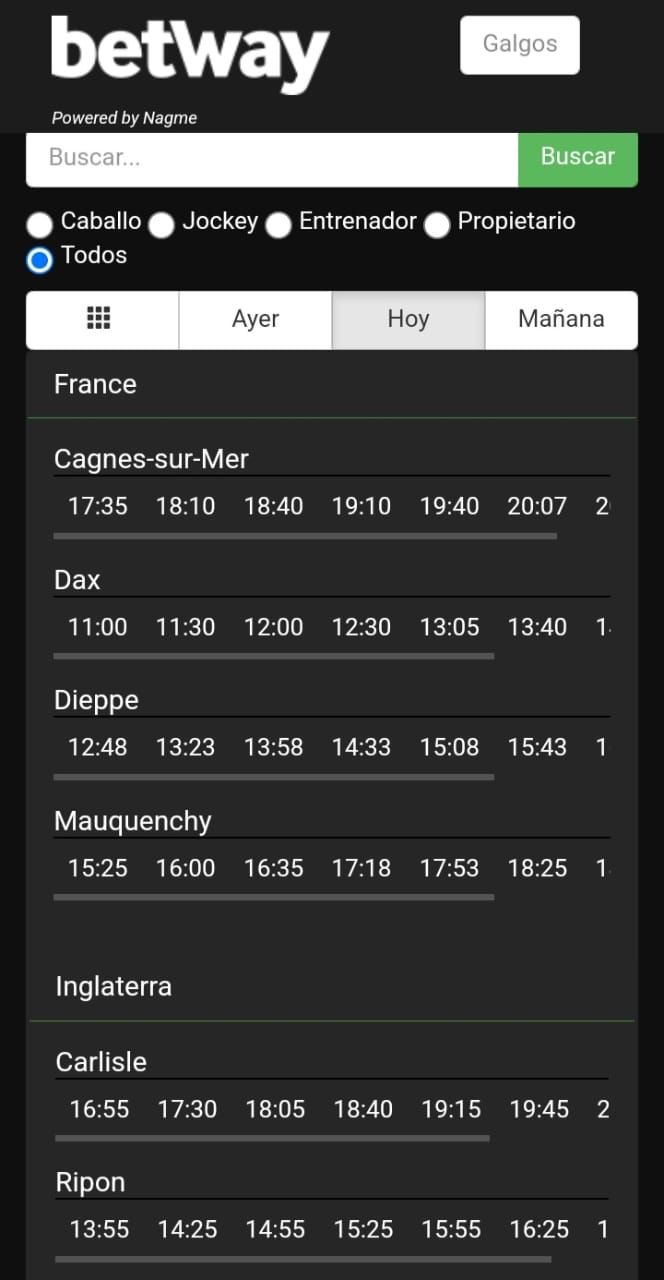Go to betway home via logo
The height and width of the screenshot is (1280, 664).
click(x=190, y=55)
